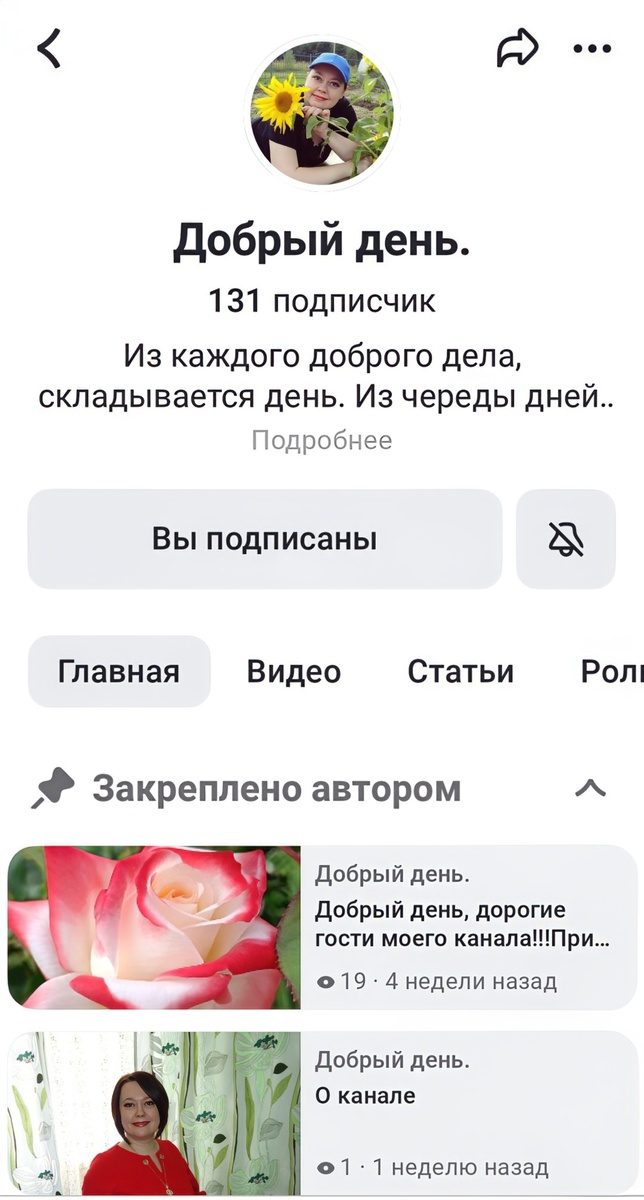The image size is (644, 1200).
Task: Switch to the Статьи tab
Action: click(460, 672)
